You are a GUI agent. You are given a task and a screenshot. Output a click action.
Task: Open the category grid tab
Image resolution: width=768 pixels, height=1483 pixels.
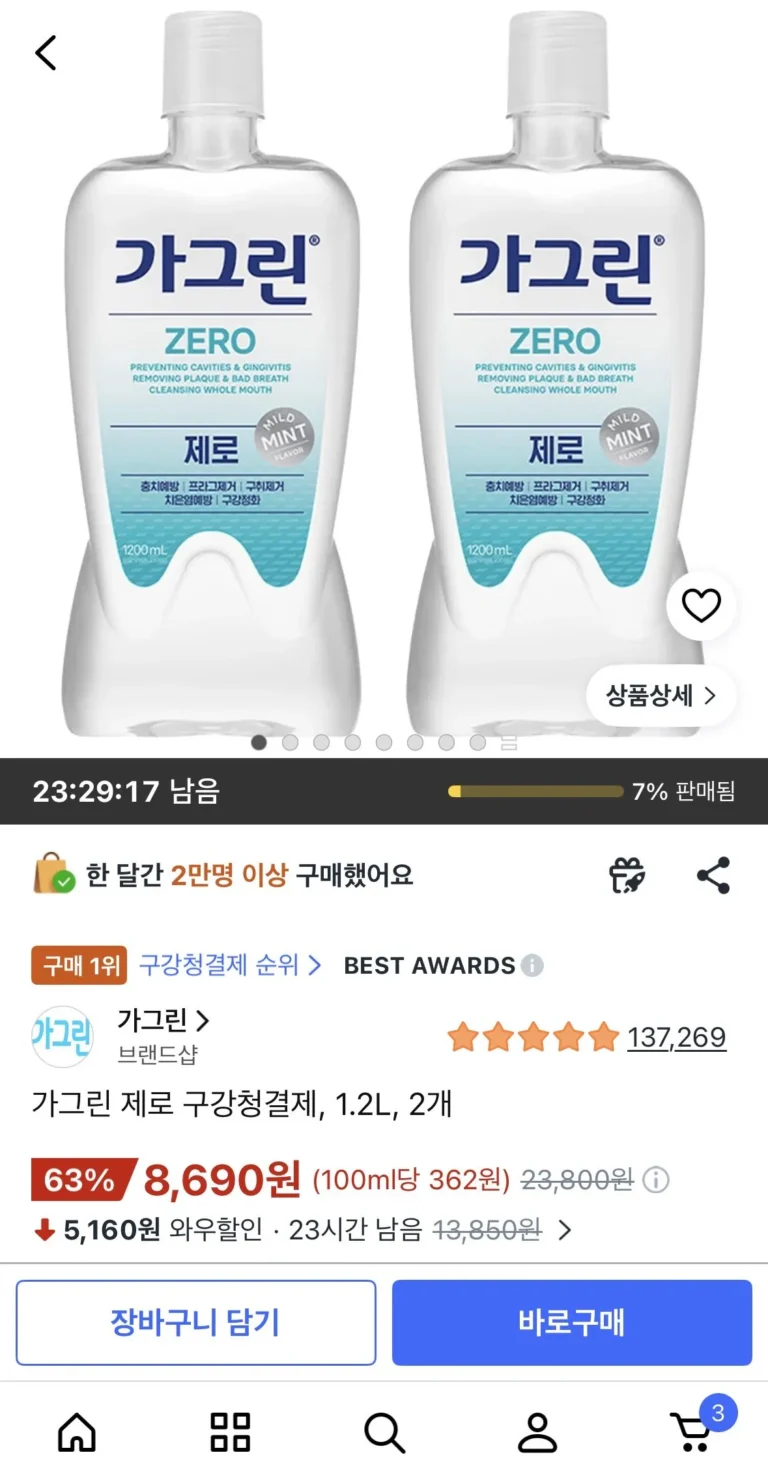[231, 1432]
